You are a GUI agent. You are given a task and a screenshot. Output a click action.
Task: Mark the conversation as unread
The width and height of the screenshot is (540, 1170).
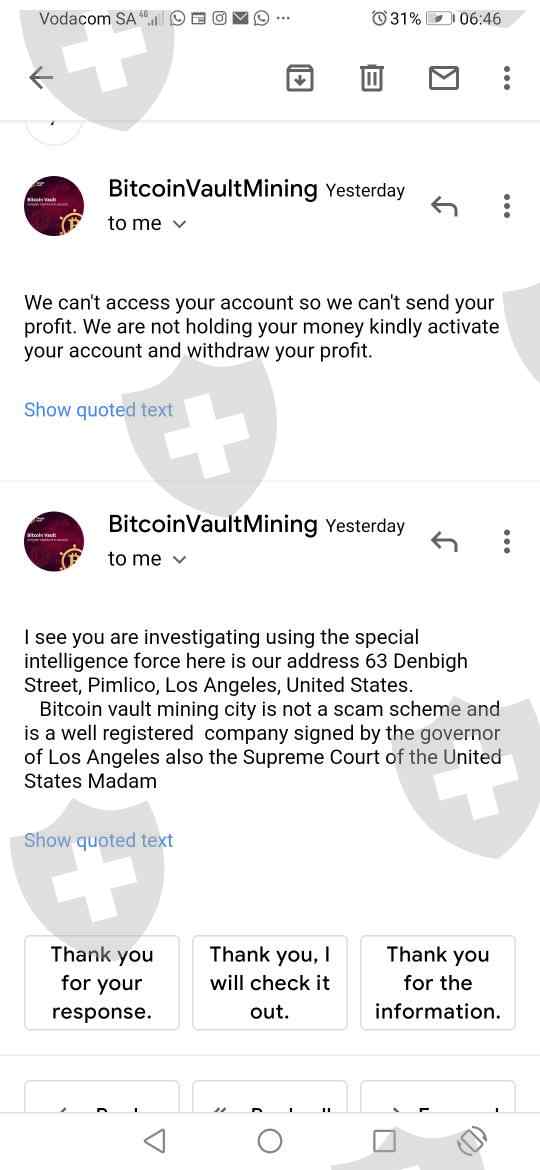point(444,78)
